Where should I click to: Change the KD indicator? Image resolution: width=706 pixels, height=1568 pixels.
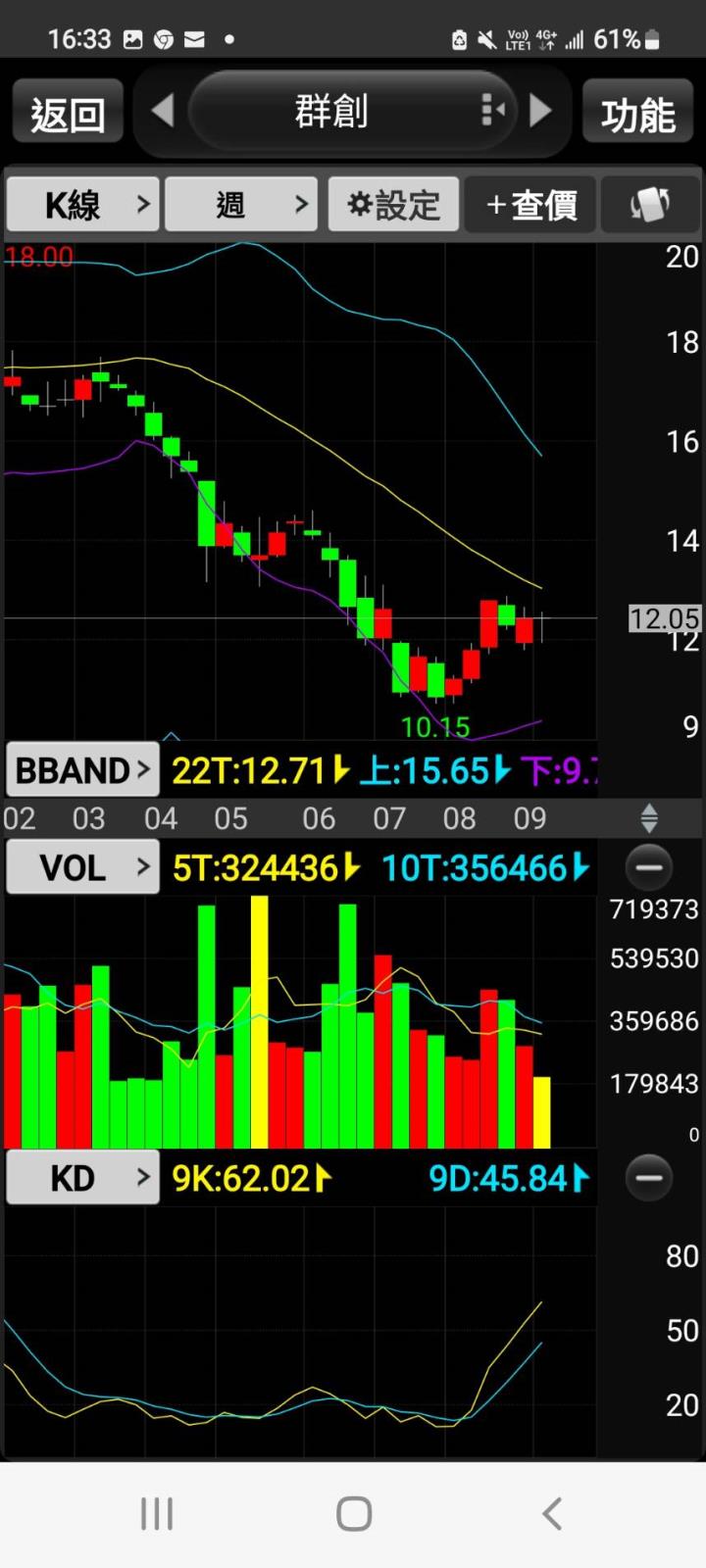coord(82,1178)
